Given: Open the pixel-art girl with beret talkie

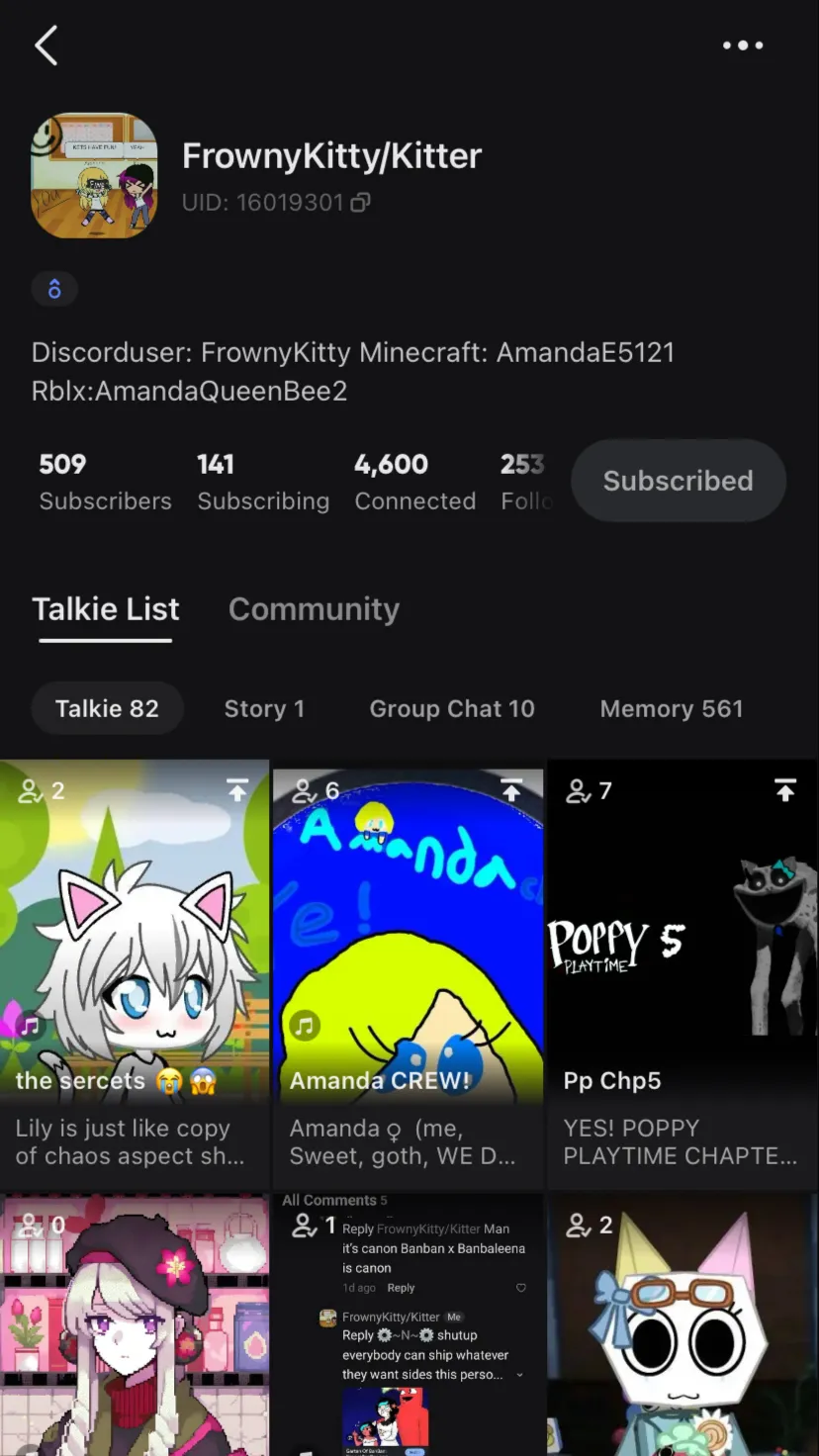Looking at the screenshot, I should [x=135, y=1325].
